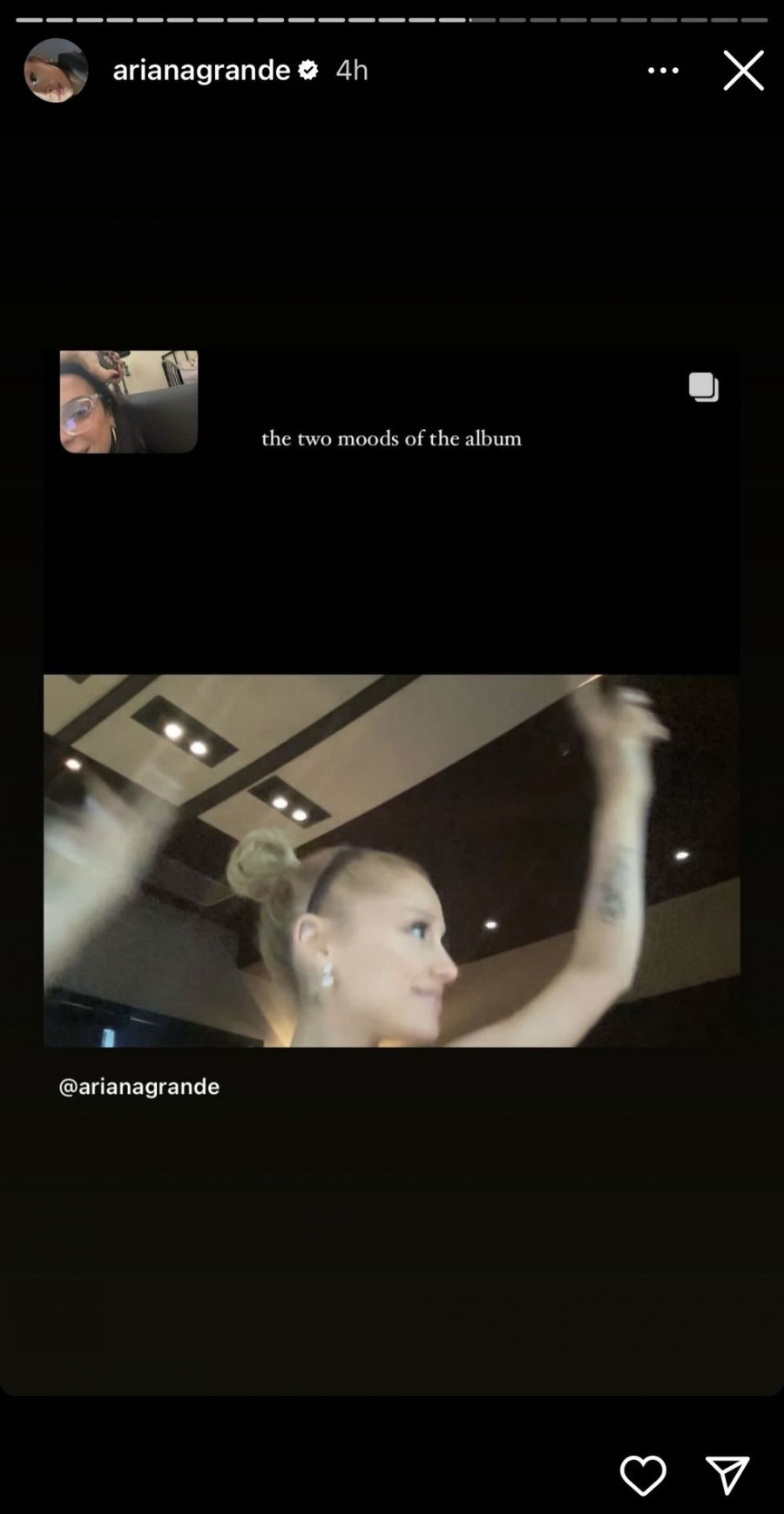Image resolution: width=784 pixels, height=1514 pixels.
Task: Open the reshared album moods post
Action: pos(392,697)
